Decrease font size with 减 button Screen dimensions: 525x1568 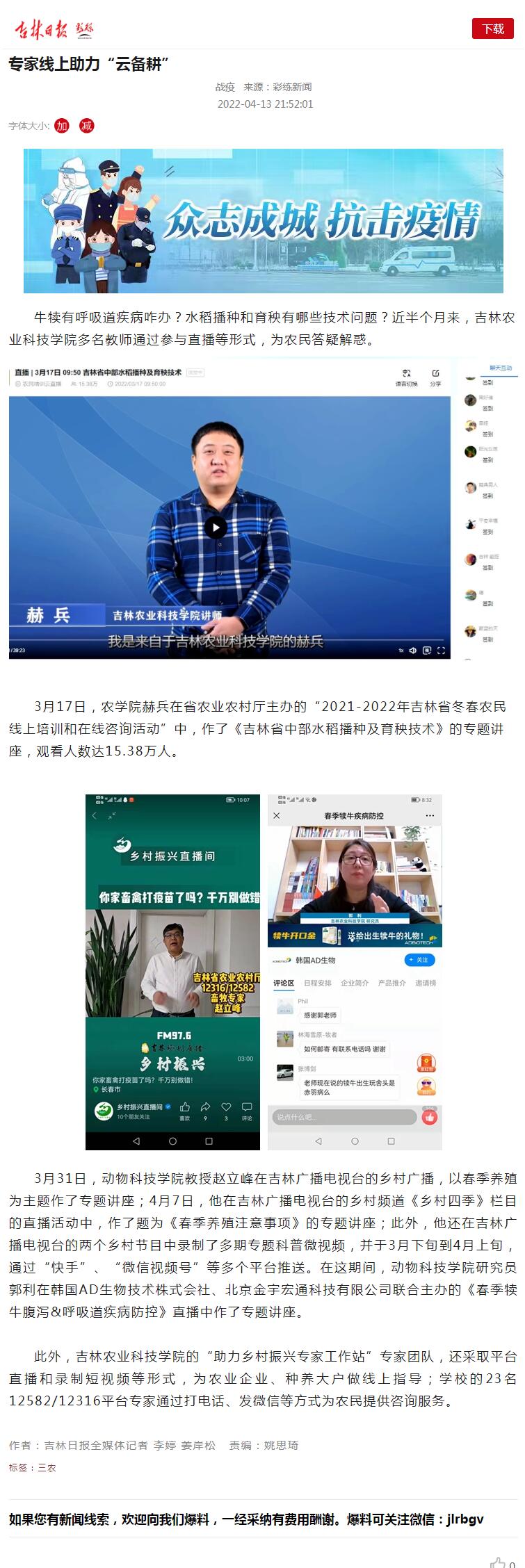(86, 126)
